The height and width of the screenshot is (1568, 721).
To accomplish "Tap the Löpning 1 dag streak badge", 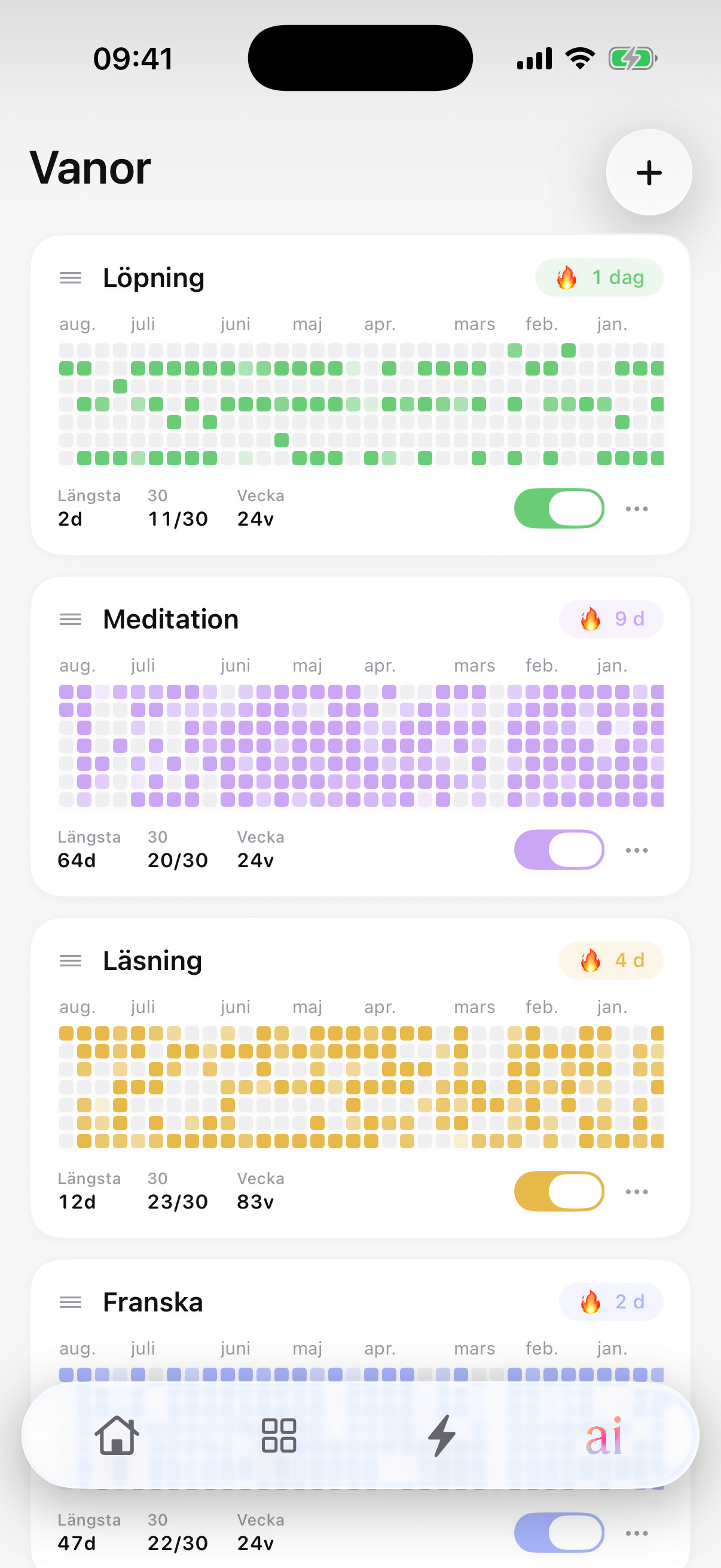I will [x=598, y=277].
